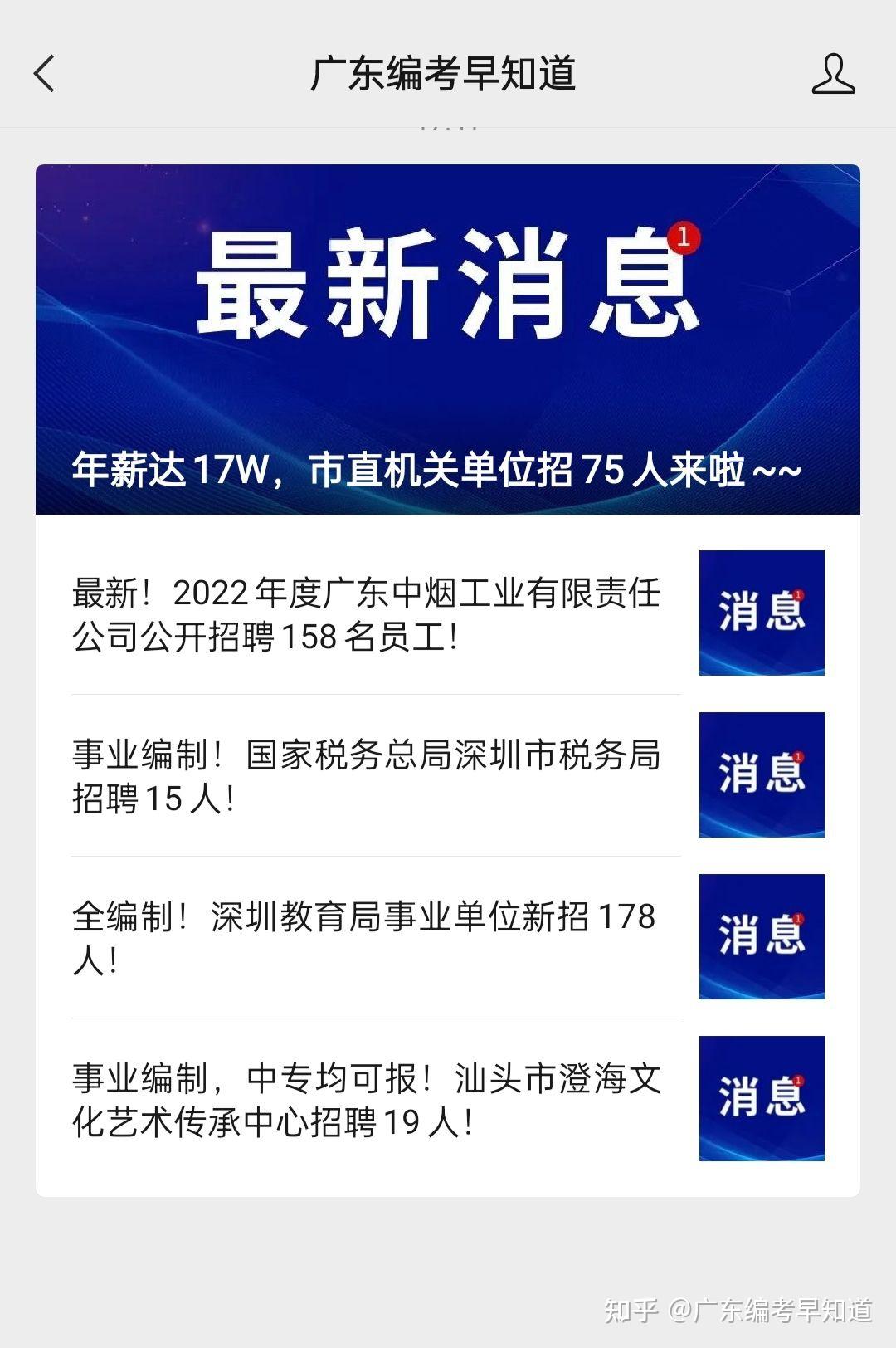Viewport: 896px width, 1348px height.
Task: Open the 年薪达17W headline banner article
Action: tap(447, 339)
